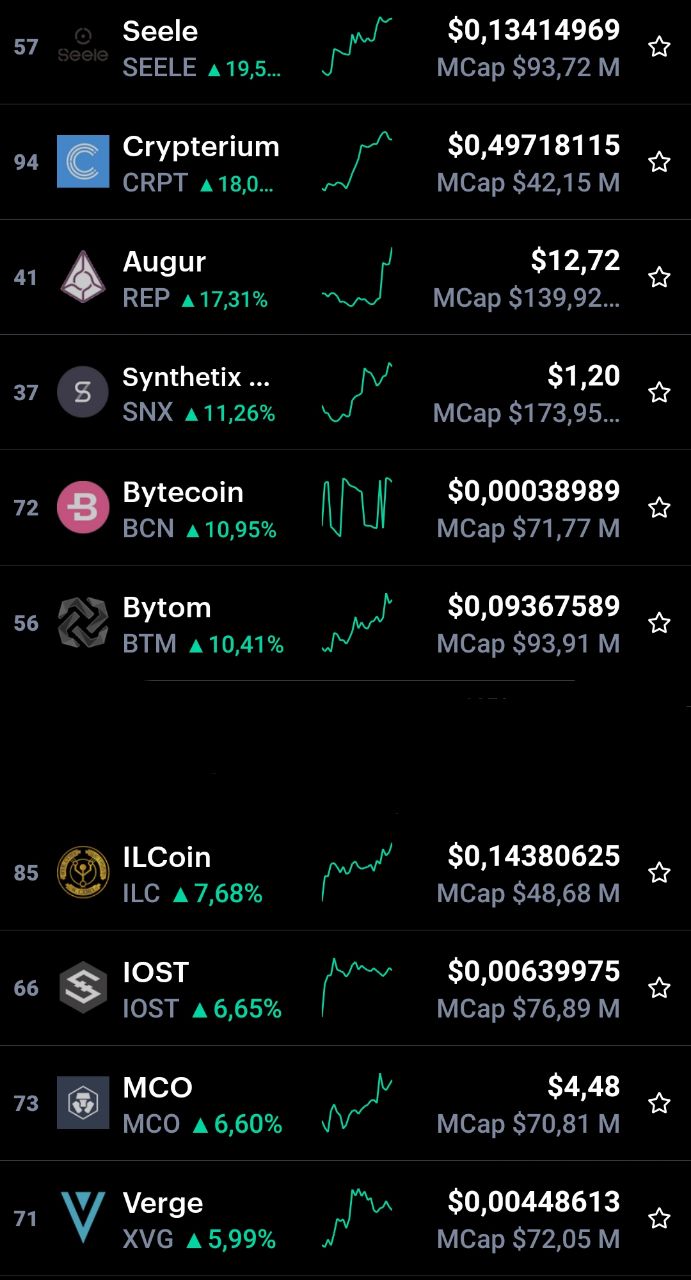The width and height of the screenshot is (691, 1280).
Task: Open the Bytom BTM entry
Action: tap(345, 623)
